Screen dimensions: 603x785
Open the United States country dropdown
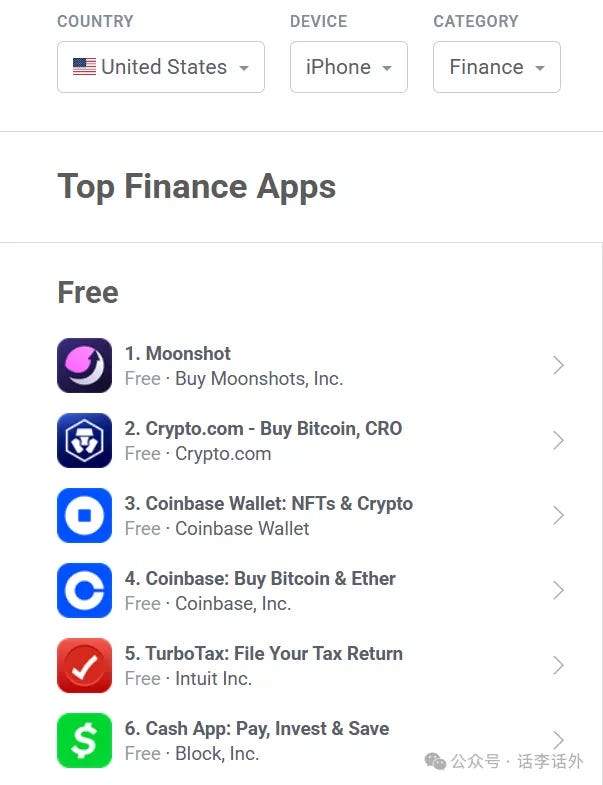pyautogui.click(x=161, y=67)
